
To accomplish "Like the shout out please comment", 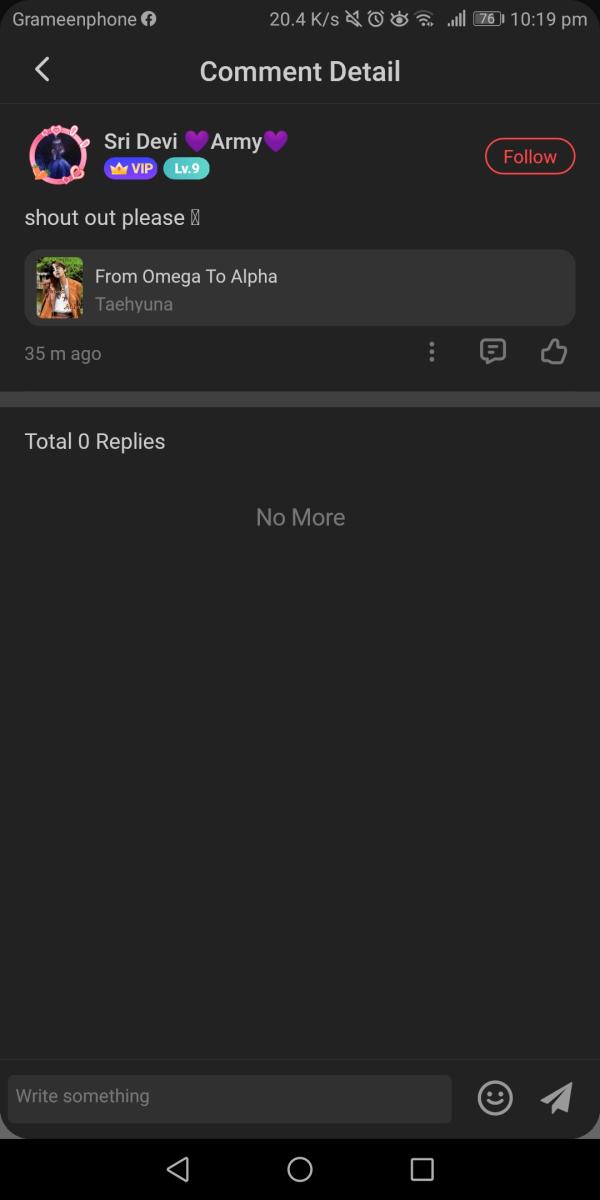I will coord(554,352).
